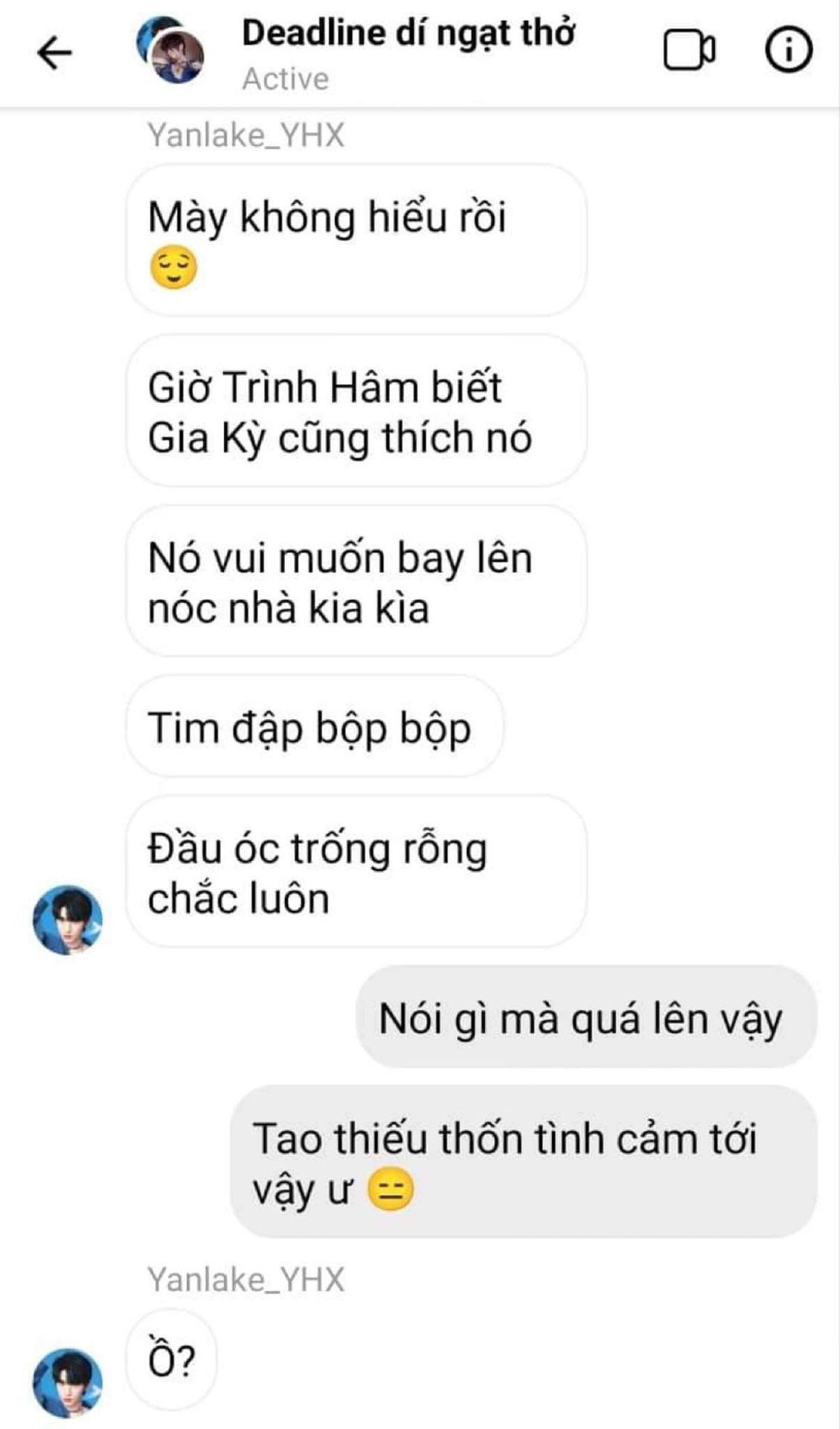840x1429 pixels.
Task: Open "Deadline dí ngạt thở" group title
Action: coord(408,34)
